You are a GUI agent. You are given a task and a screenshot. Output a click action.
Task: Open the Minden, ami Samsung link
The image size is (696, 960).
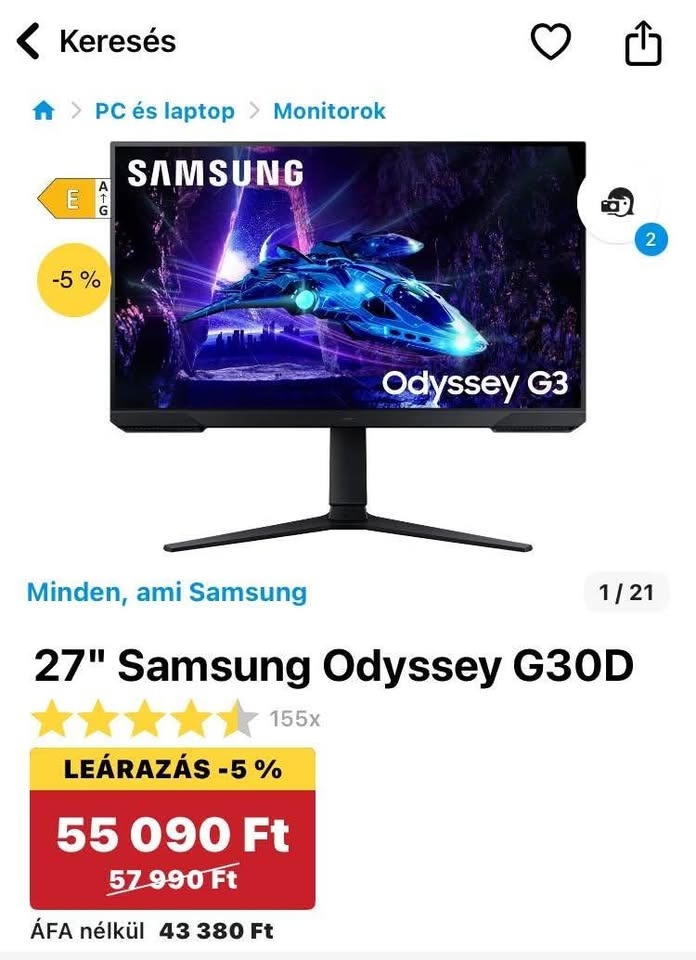click(167, 592)
